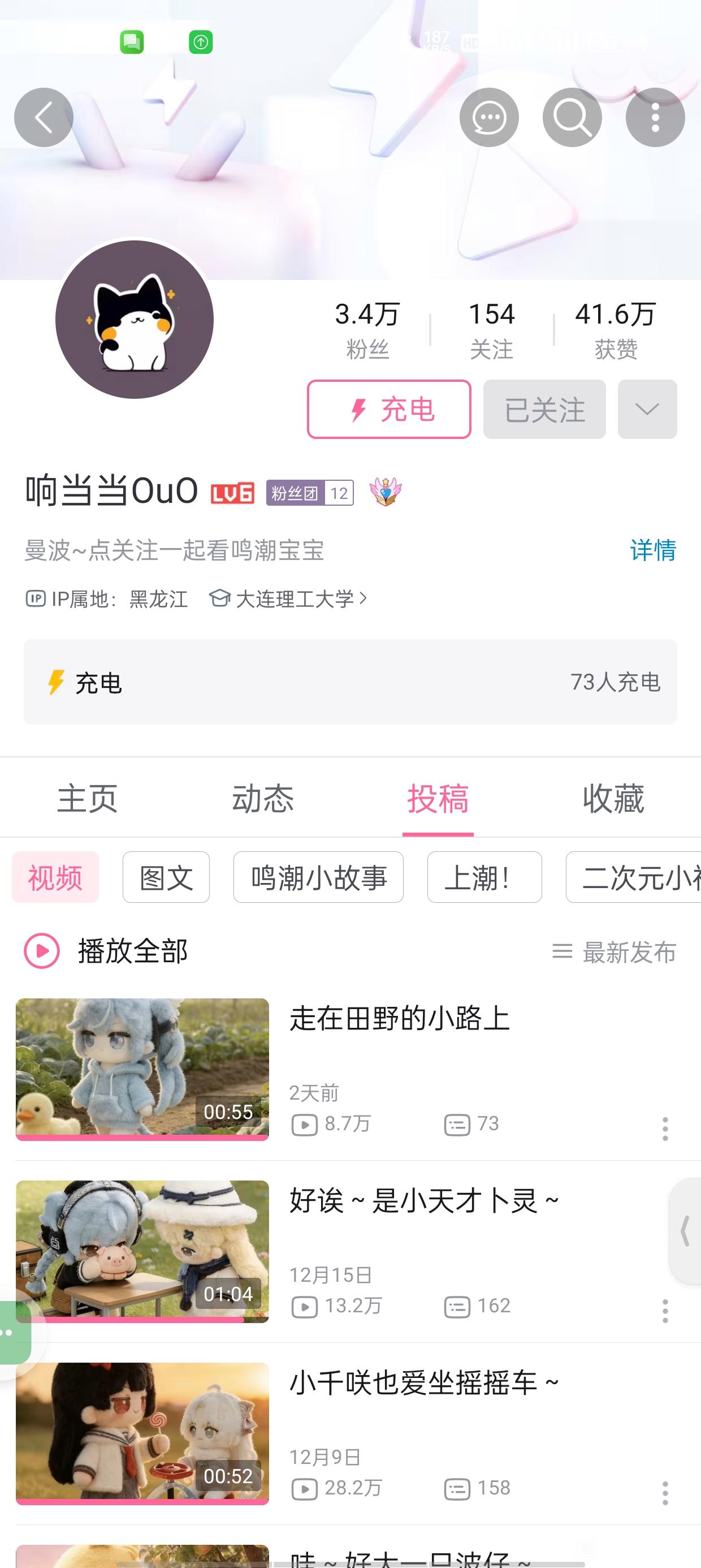Image resolution: width=701 pixels, height=1568 pixels.
Task: Tap the pink 充电 button beside 已关注
Action: coord(389,409)
